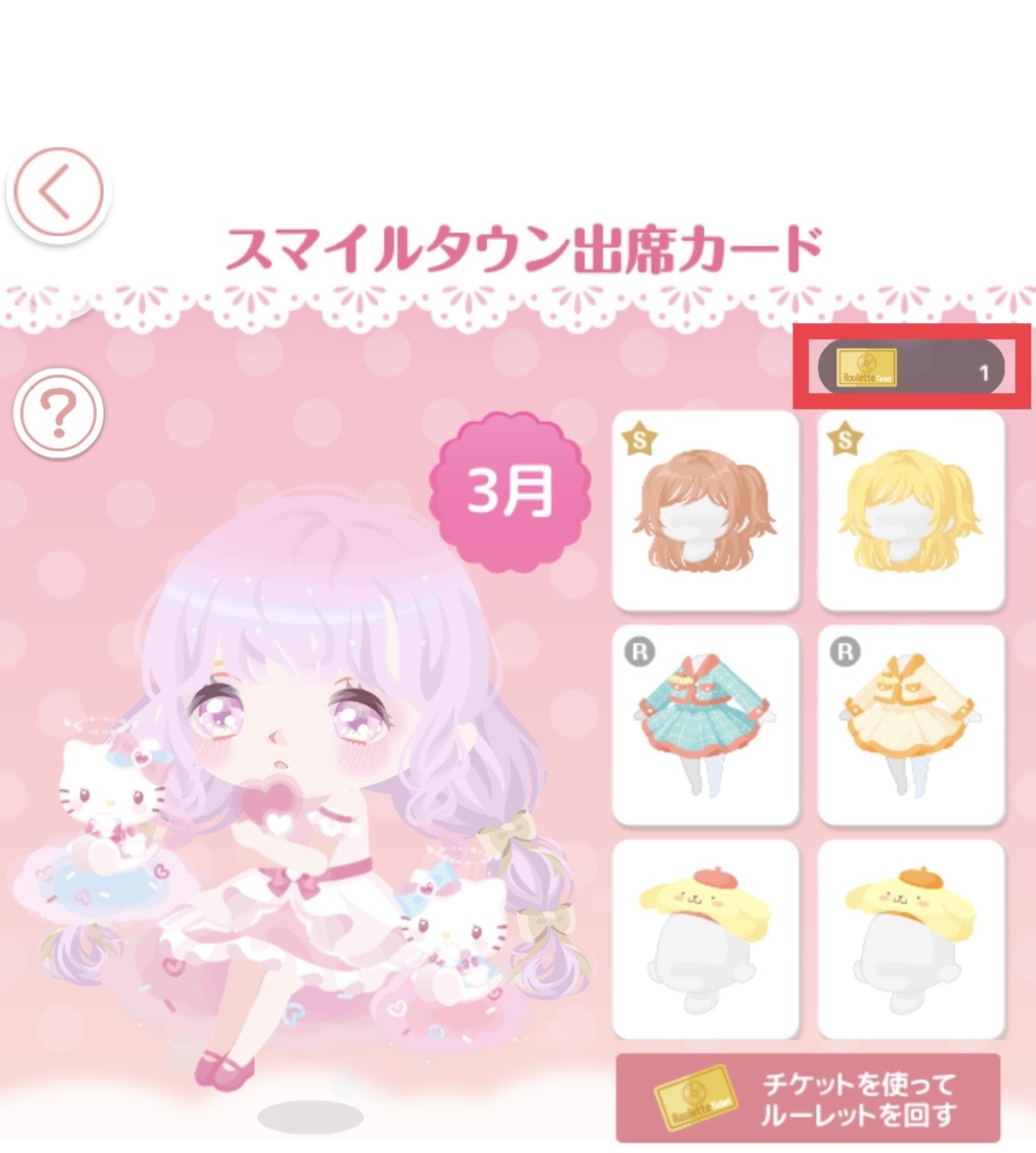Image resolution: width=1036 pixels, height=1153 pixels.
Task: View the brown twin-tail hairstyle item
Action: click(705, 509)
